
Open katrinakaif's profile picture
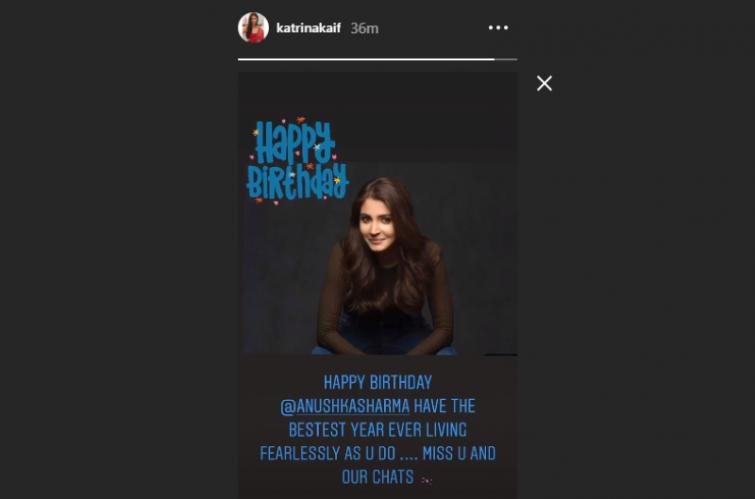click(x=253, y=28)
